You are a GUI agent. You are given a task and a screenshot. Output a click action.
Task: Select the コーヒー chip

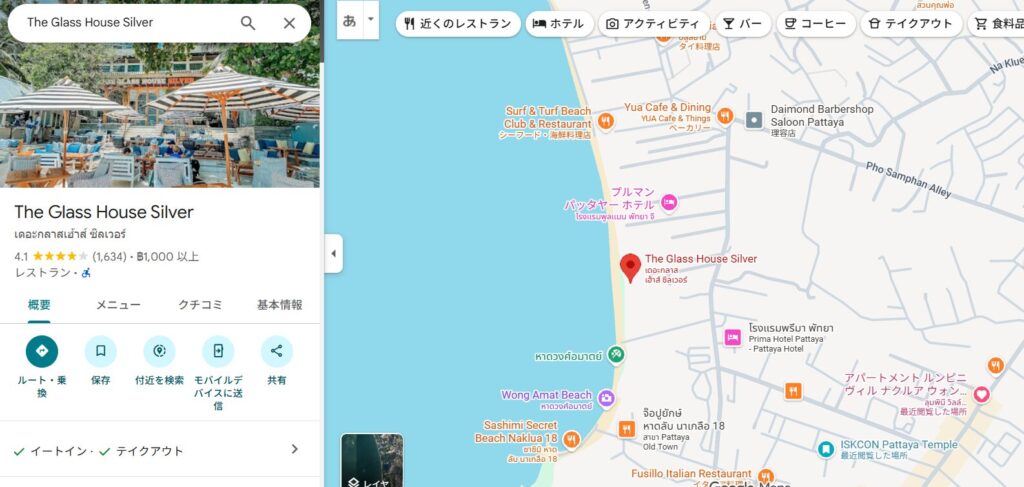tap(815, 24)
